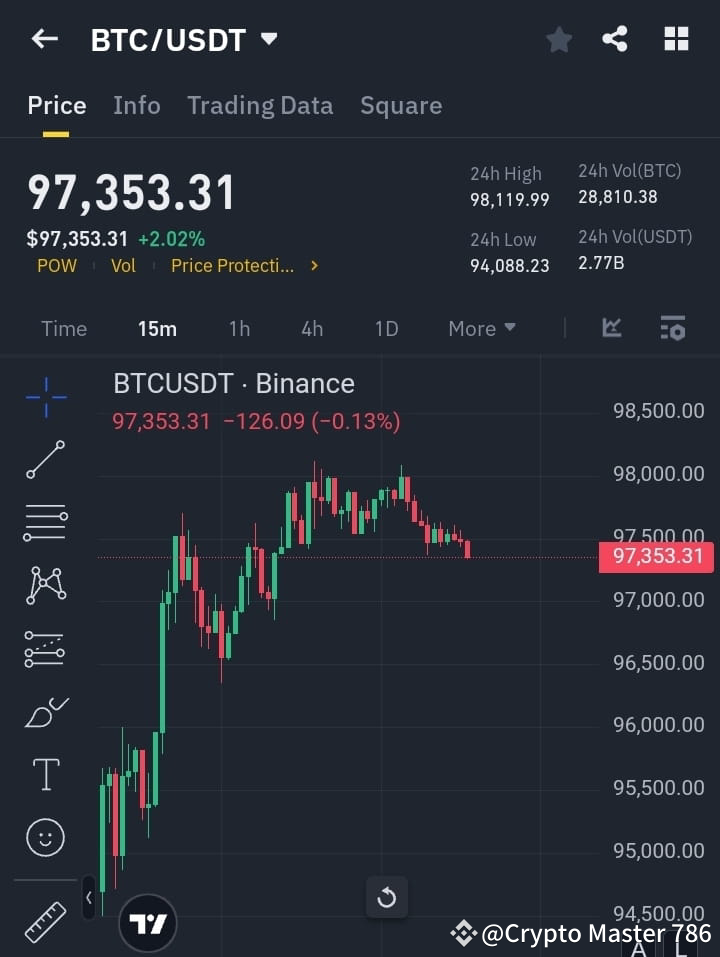Tap the share icon

pos(616,39)
